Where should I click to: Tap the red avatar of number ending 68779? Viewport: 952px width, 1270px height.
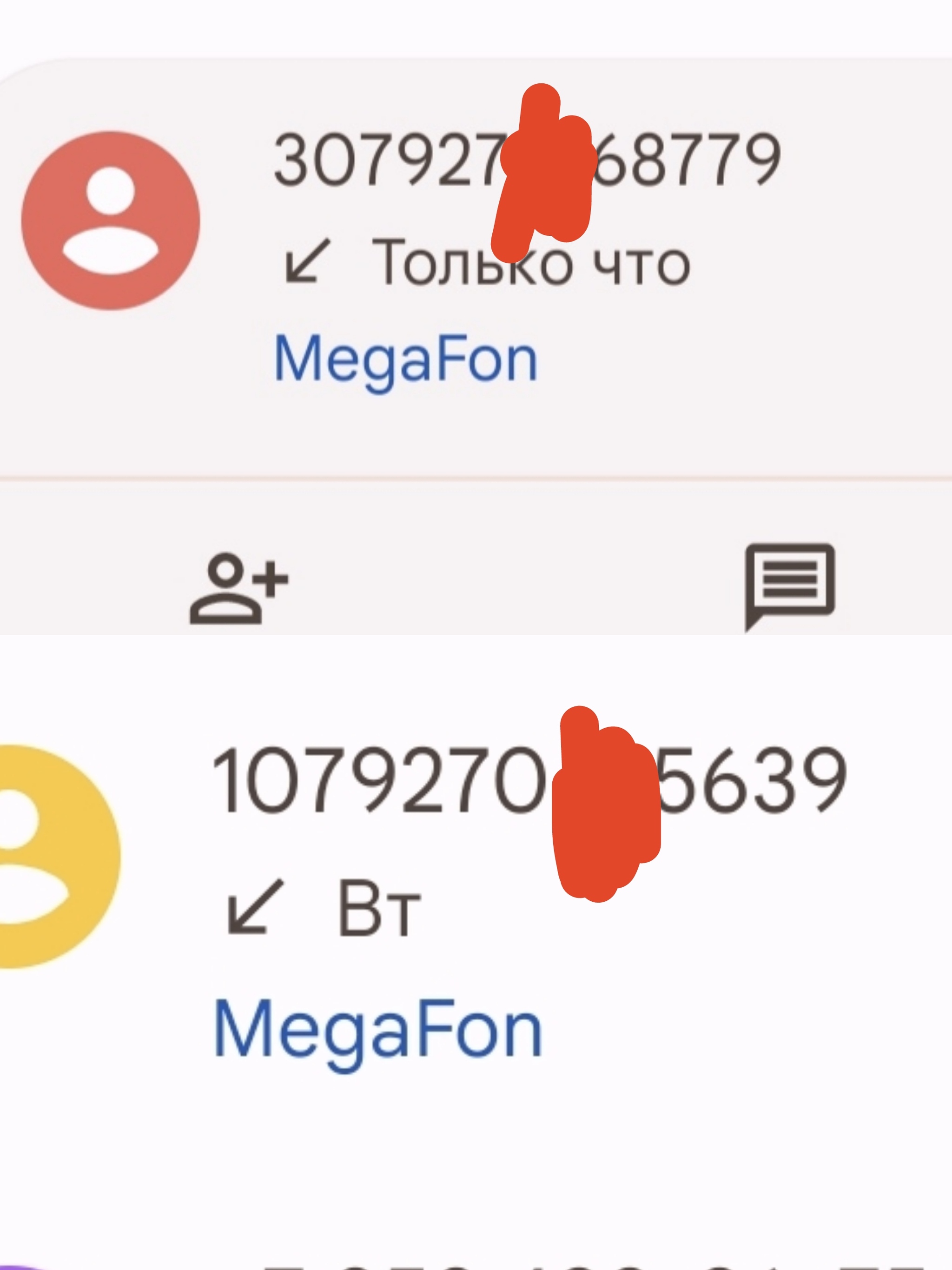111,221
